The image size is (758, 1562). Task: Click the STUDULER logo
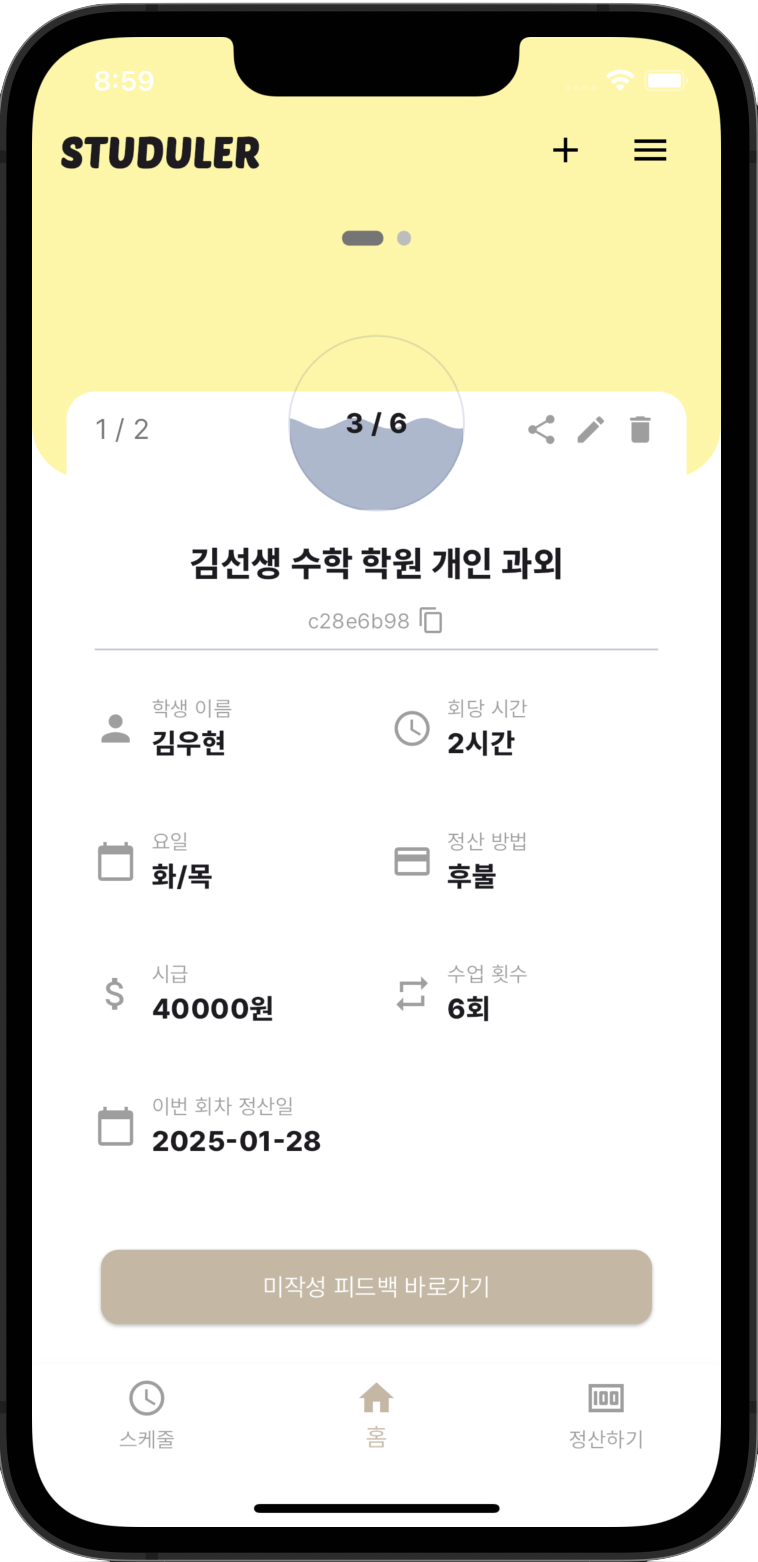pyautogui.click(x=161, y=151)
